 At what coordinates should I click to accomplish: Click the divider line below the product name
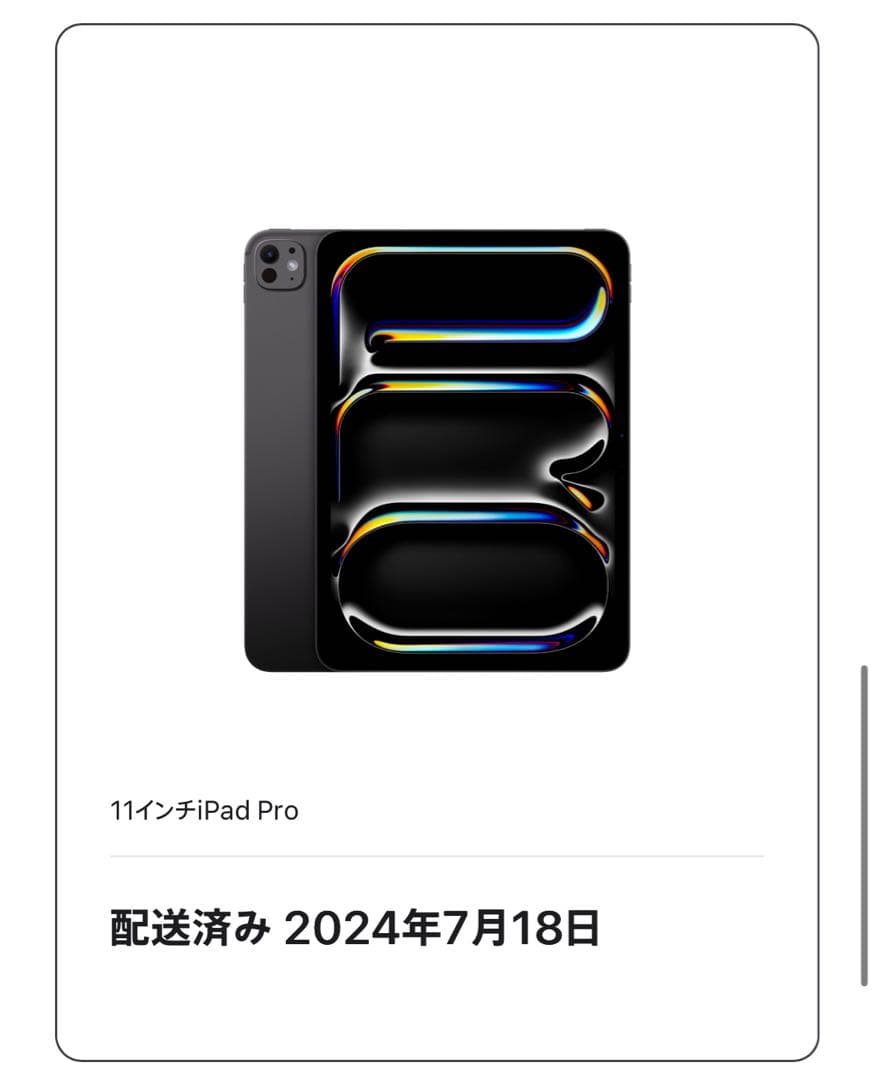click(x=437, y=857)
